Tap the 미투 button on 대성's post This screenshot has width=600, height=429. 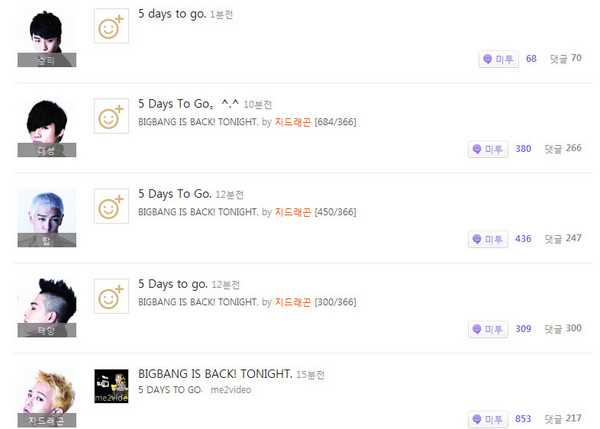point(488,149)
